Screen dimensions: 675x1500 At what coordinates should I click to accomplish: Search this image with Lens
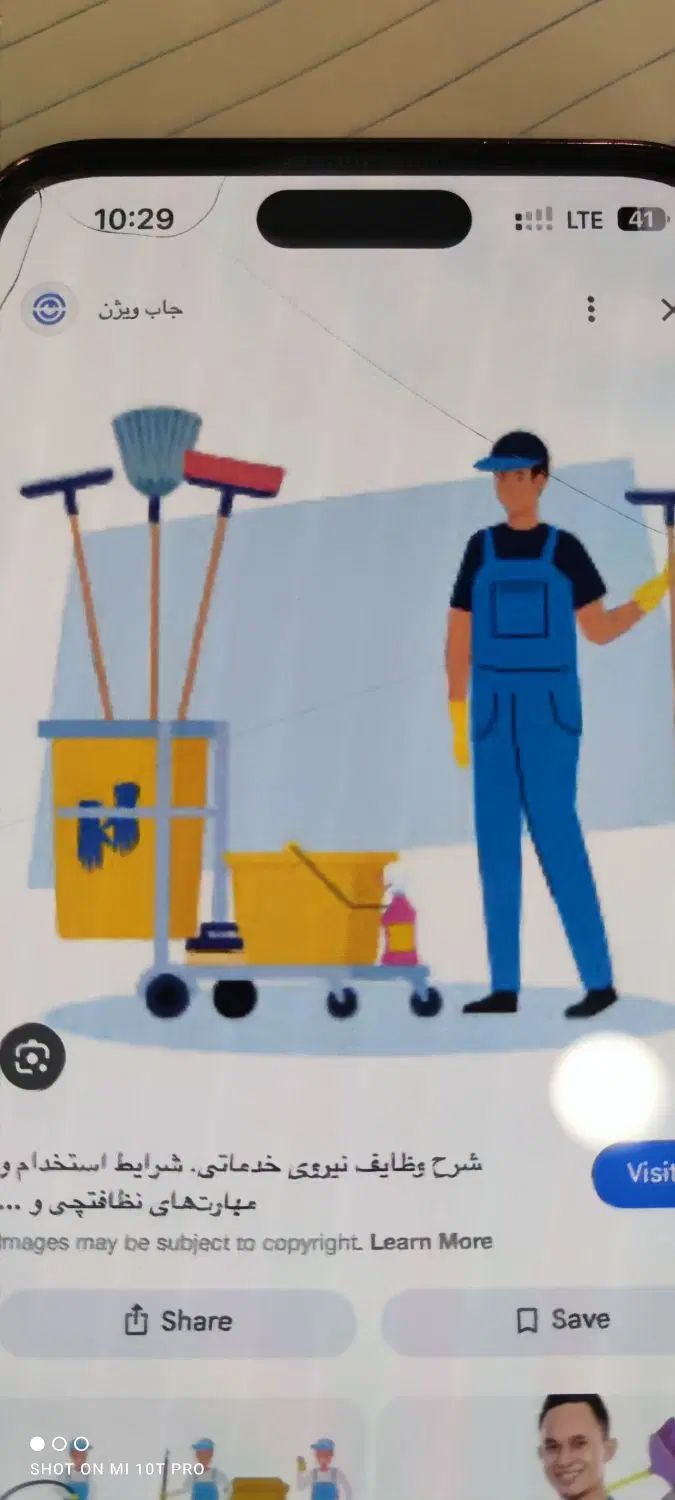coord(32,1056)
